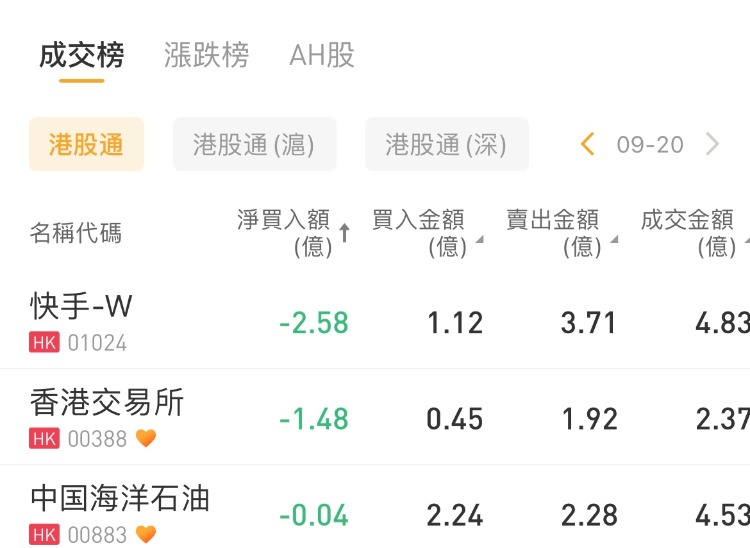Go to the previous date before 09-20
This screenshot has width=750, height=548.
click(588, 145)
